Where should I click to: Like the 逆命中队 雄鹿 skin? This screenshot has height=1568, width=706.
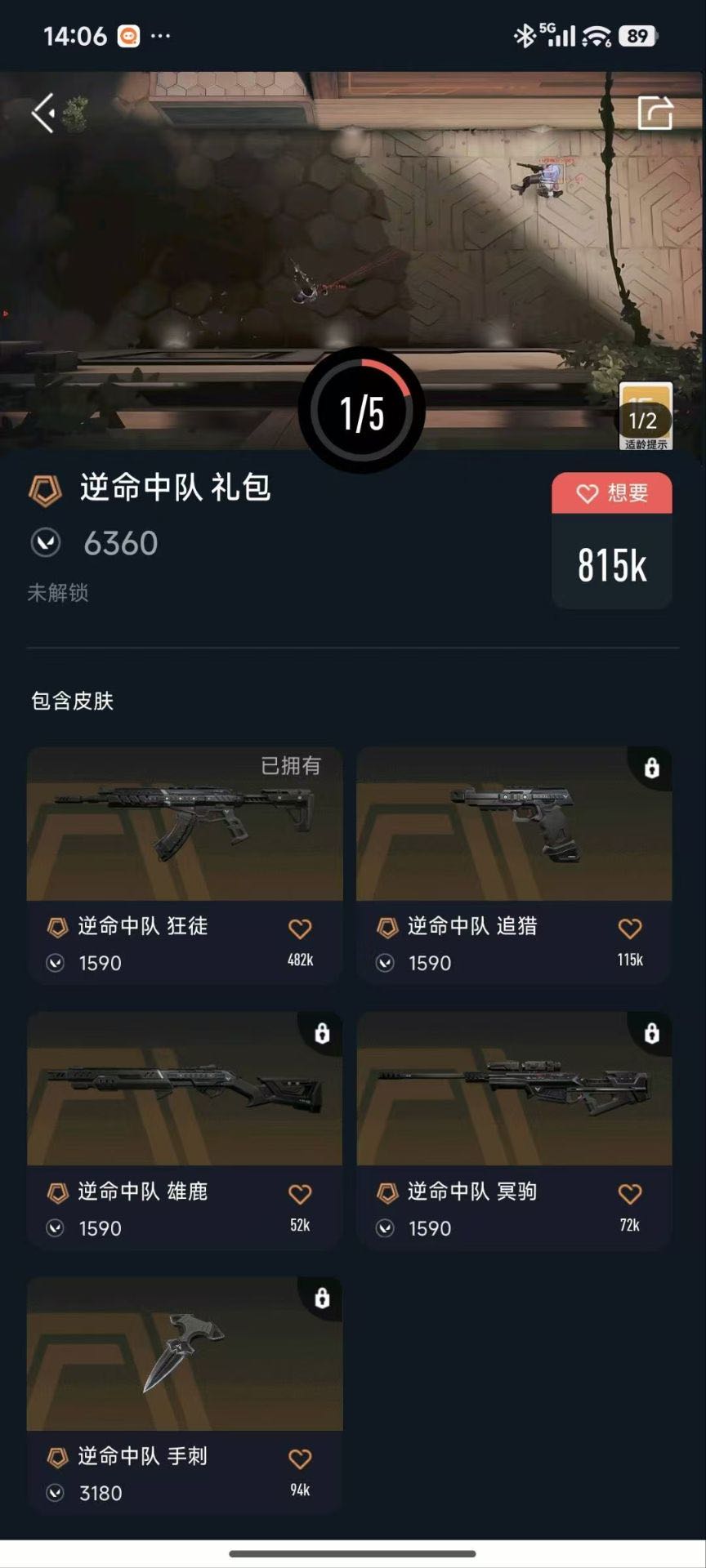(300, 1194)
